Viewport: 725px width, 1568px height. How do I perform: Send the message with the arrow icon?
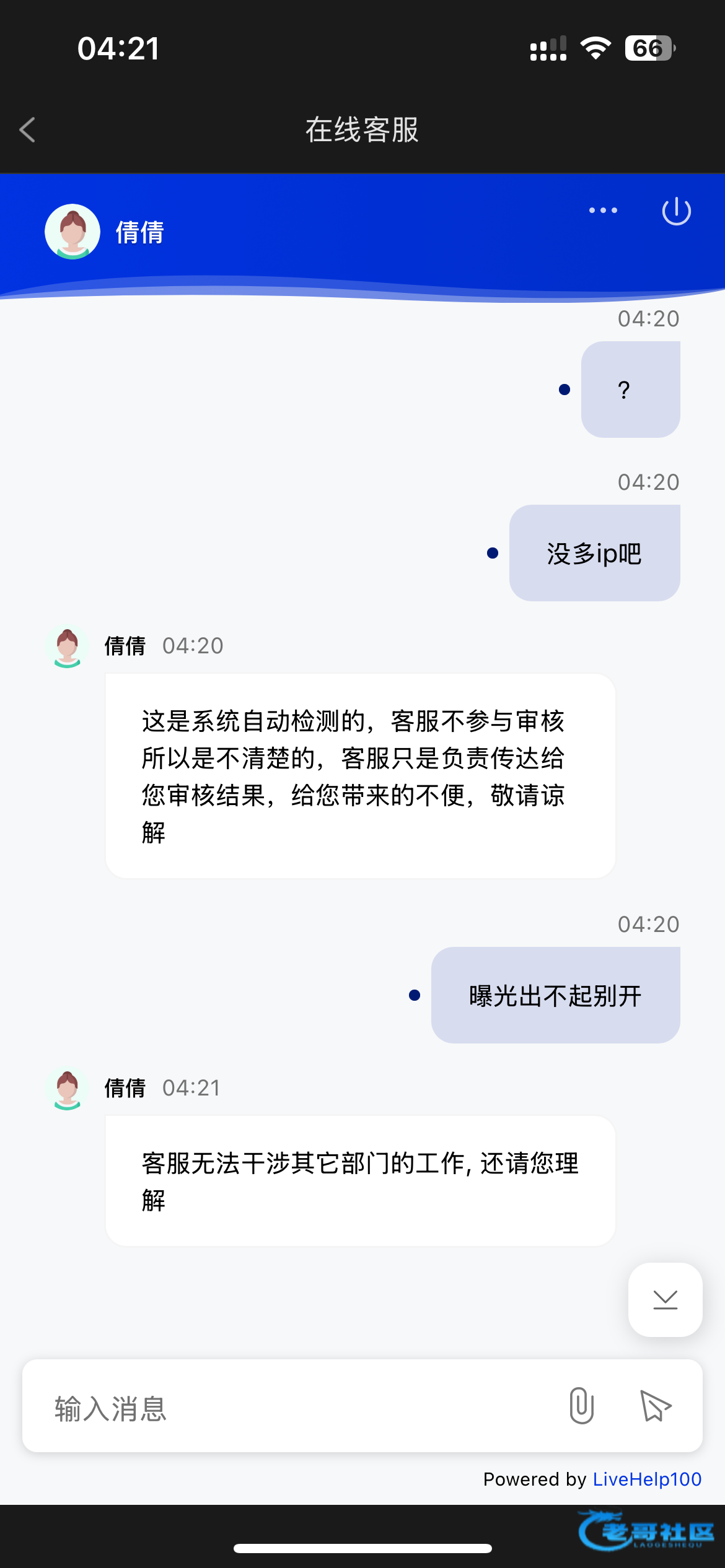pos(656,1406)
